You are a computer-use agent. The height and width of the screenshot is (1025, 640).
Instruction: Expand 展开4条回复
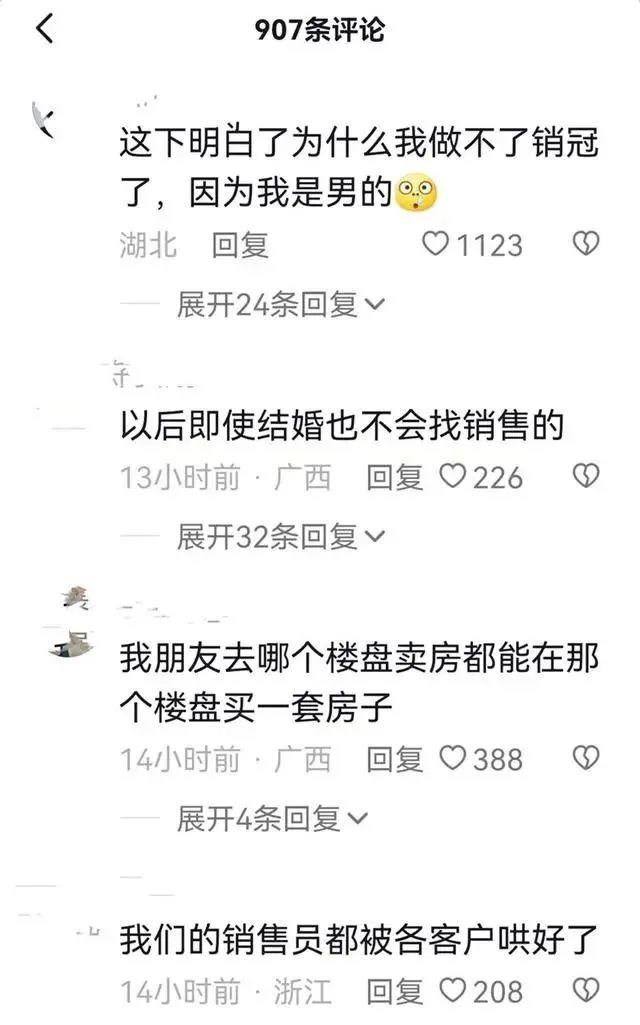(273, 818)
